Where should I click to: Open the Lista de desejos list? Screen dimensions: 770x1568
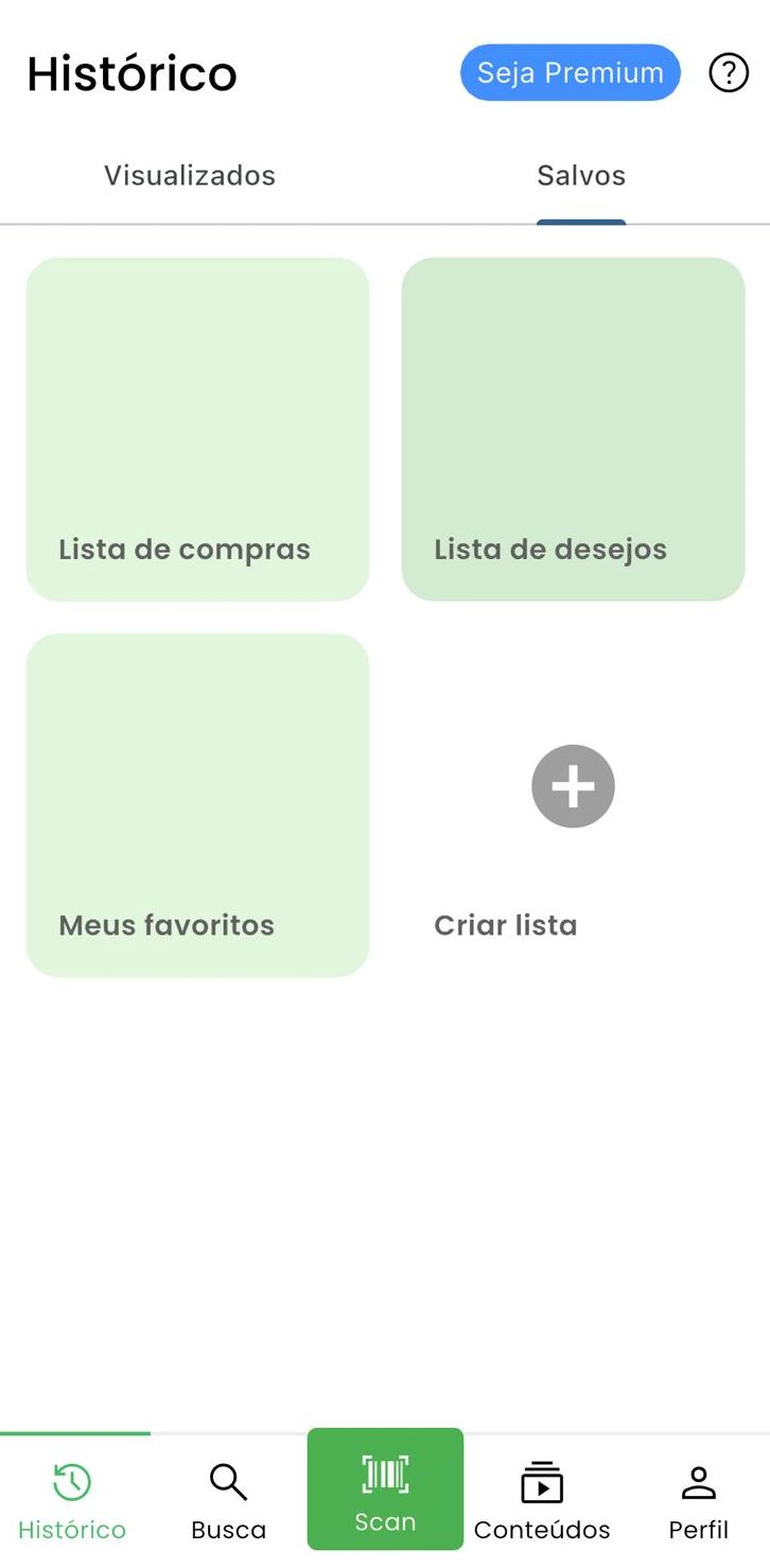(x=573, y=429)
